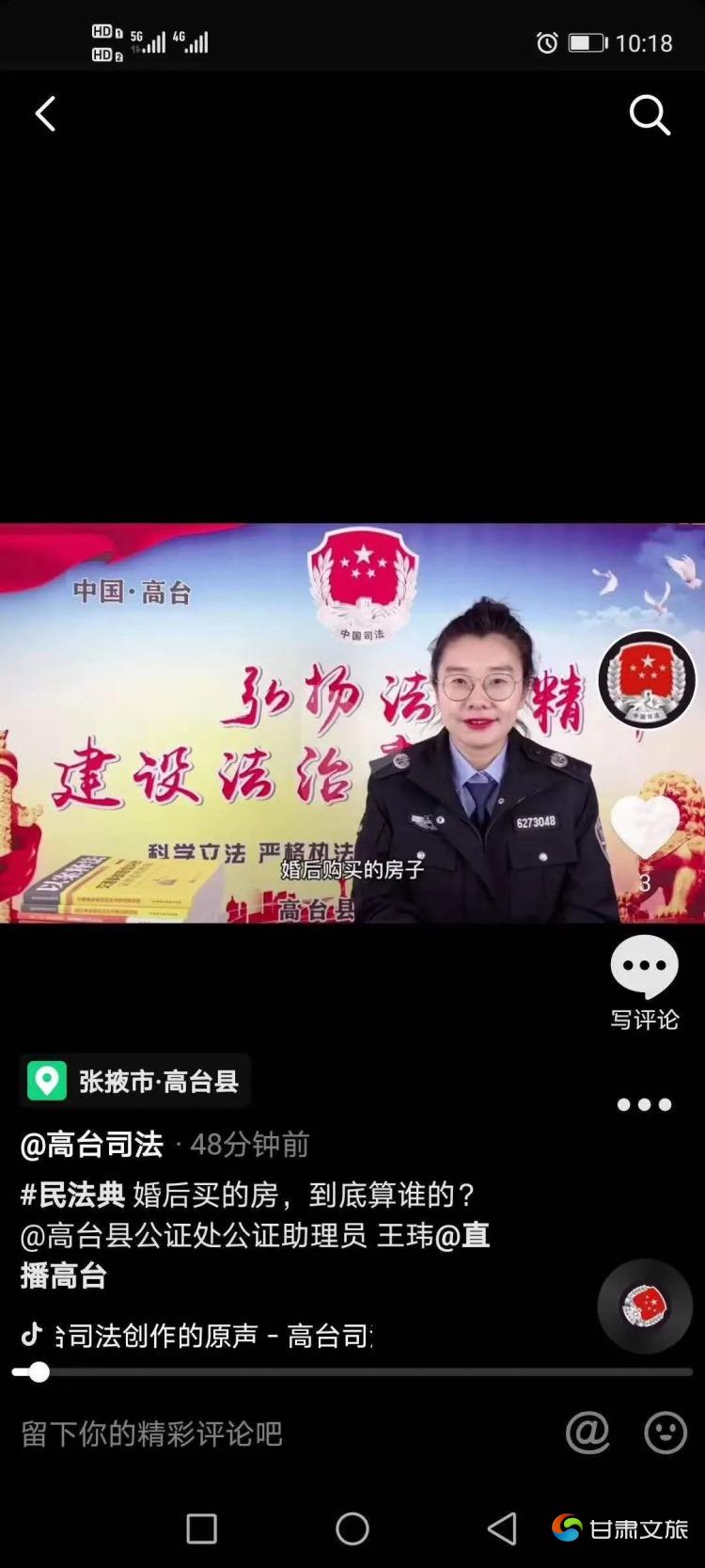Open the 张掖市·高台县 location chip
705x1568 pixels.
pos(135,1081)
